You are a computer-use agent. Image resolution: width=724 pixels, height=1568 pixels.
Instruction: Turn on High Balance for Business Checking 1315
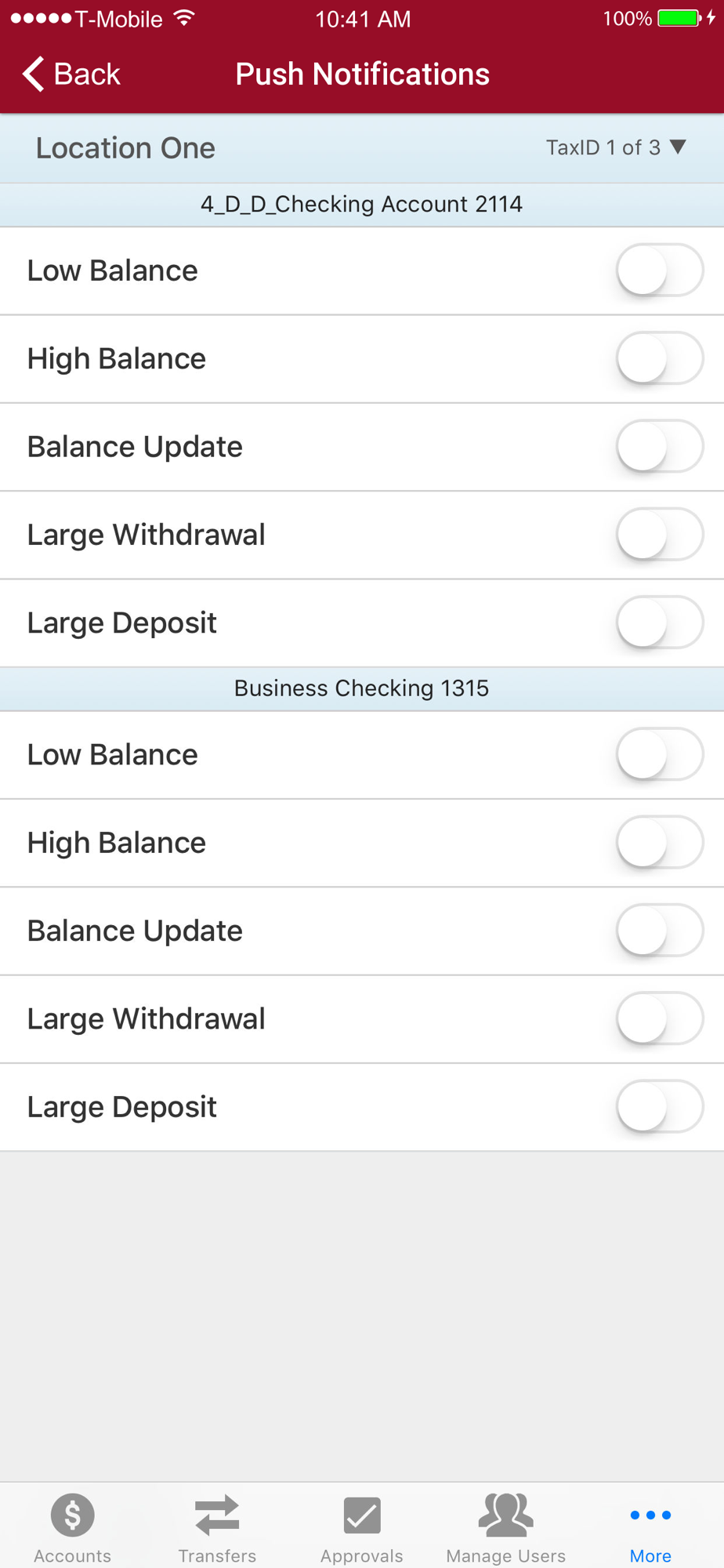tap(659, 842)
